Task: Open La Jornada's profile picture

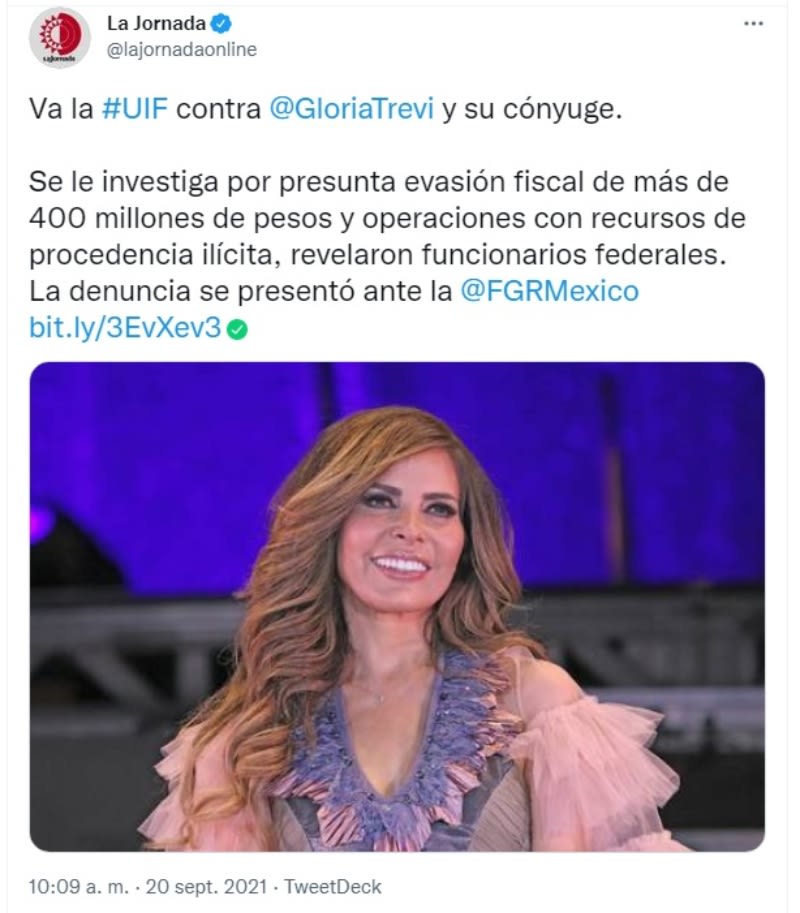Action: pos(59,37)
